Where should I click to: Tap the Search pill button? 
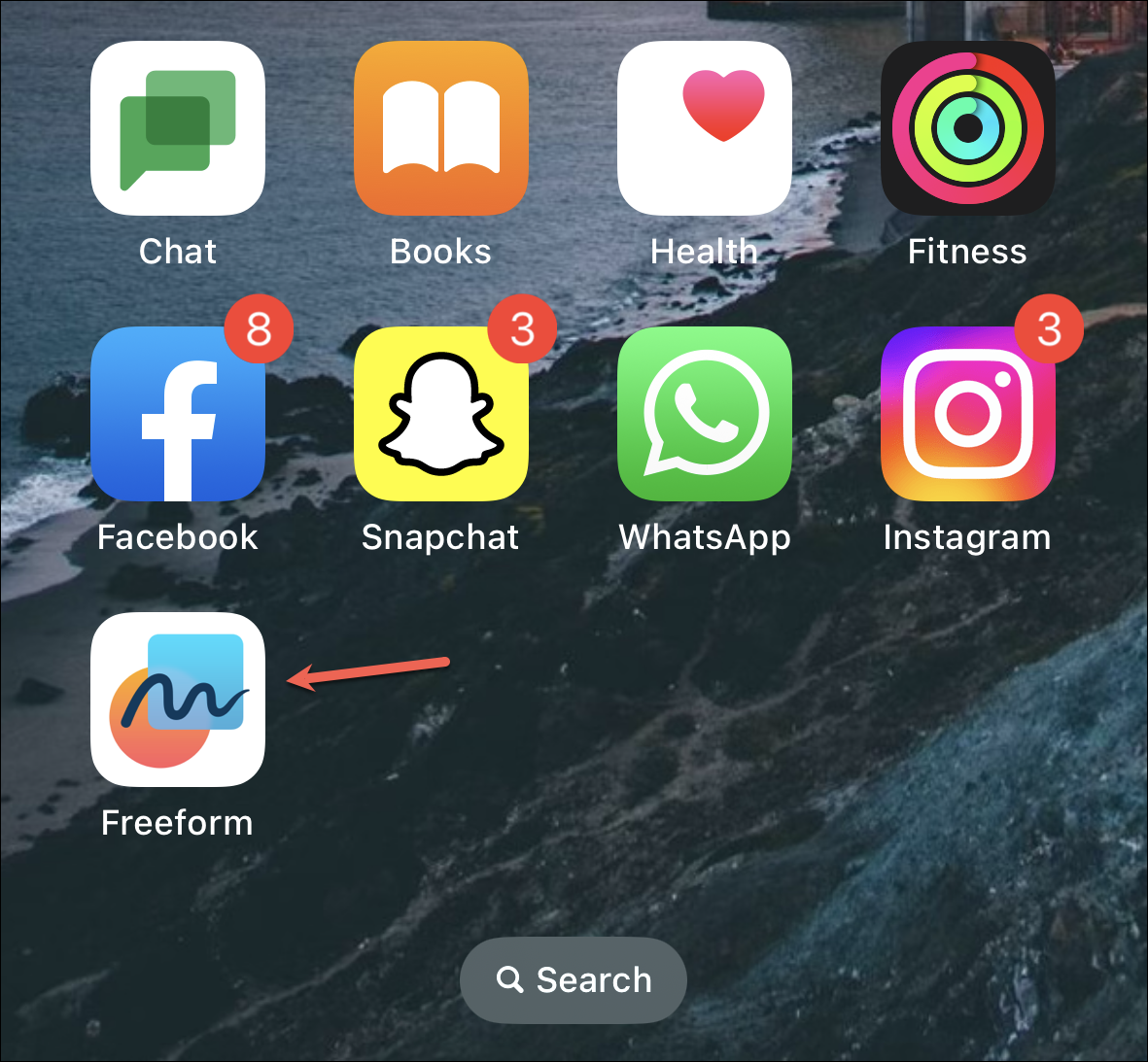click(x=574, y=979)
